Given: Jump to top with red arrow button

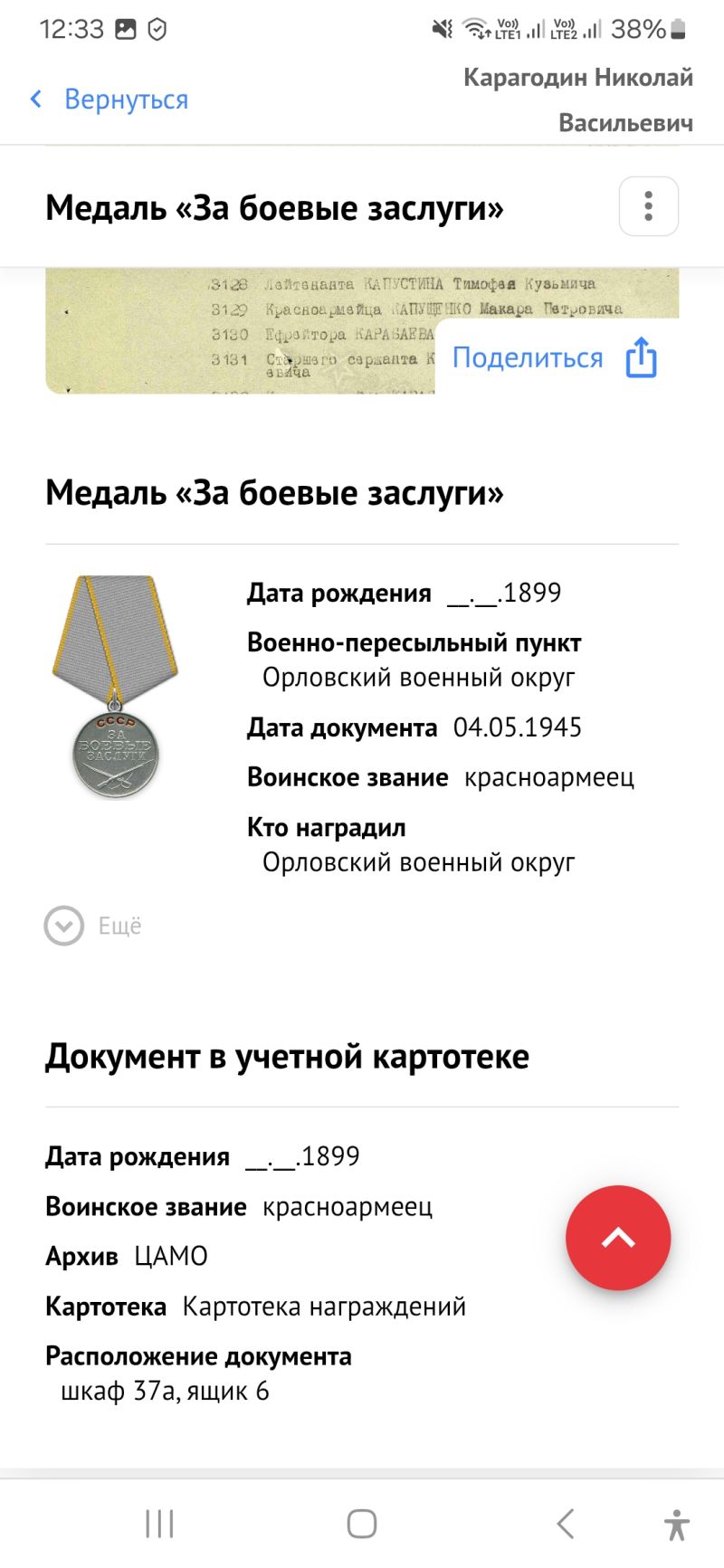Looking at the screenshot, I should (x=618, y=1237).
